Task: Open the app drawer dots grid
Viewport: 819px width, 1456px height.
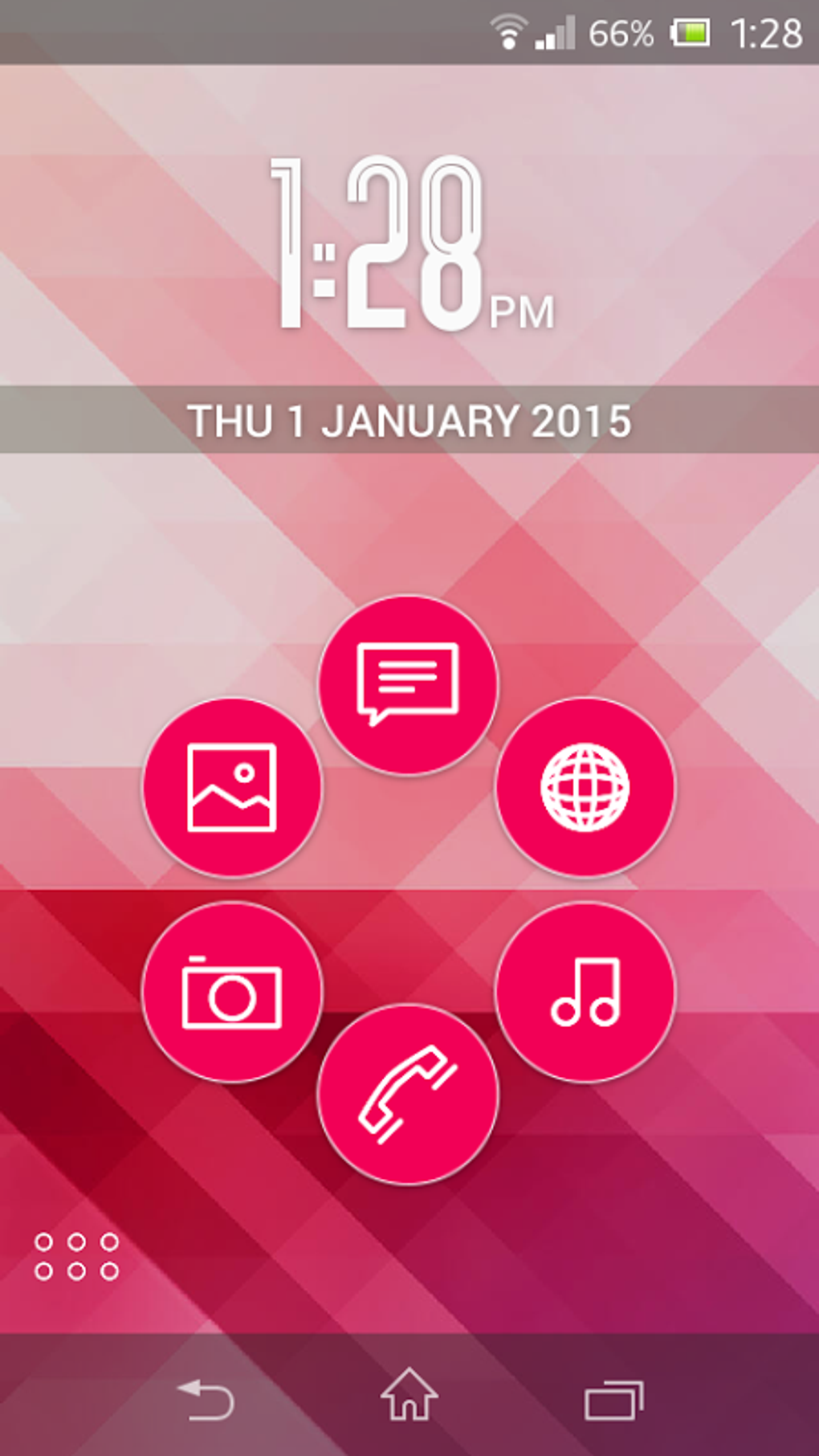Action: click(x=77, y=1256)
